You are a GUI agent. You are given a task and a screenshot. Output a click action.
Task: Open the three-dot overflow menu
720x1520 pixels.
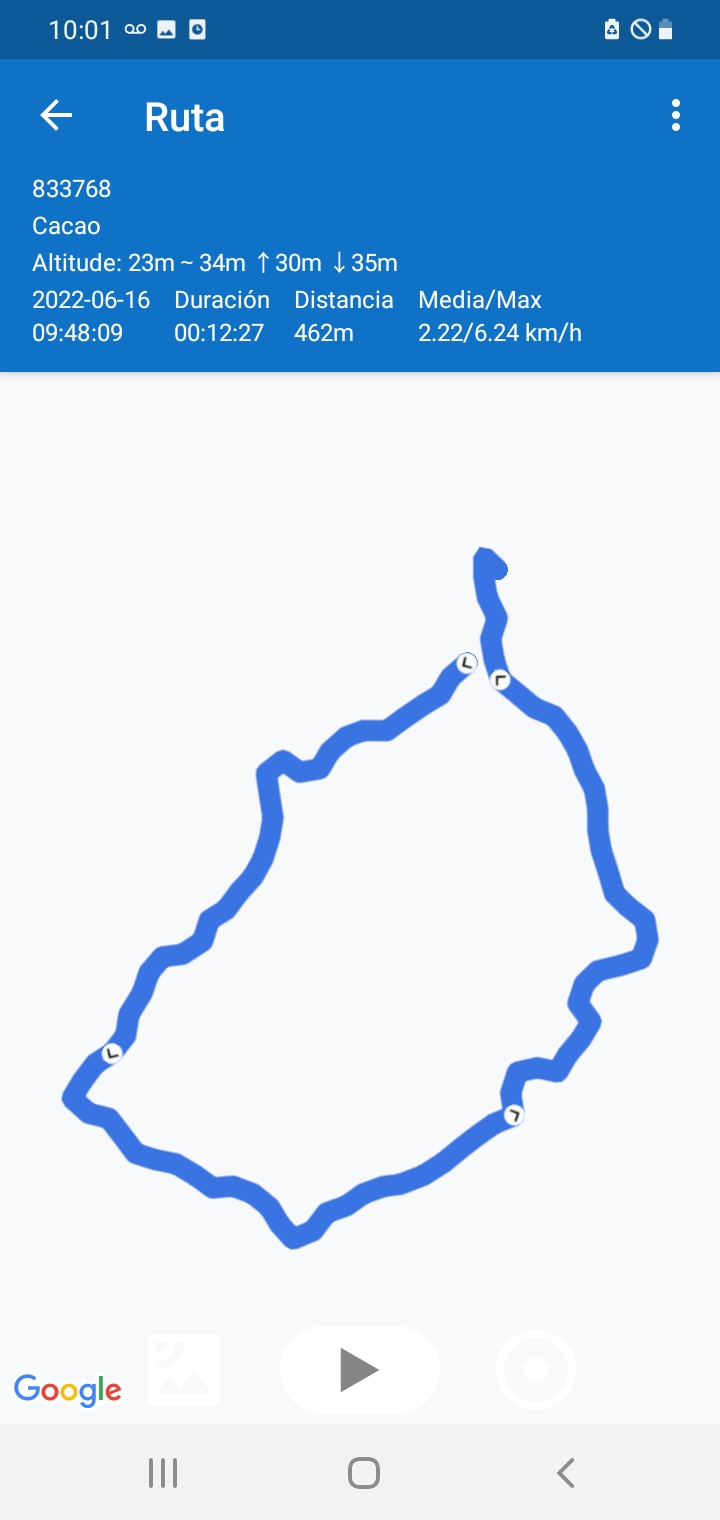click(676, 116)
